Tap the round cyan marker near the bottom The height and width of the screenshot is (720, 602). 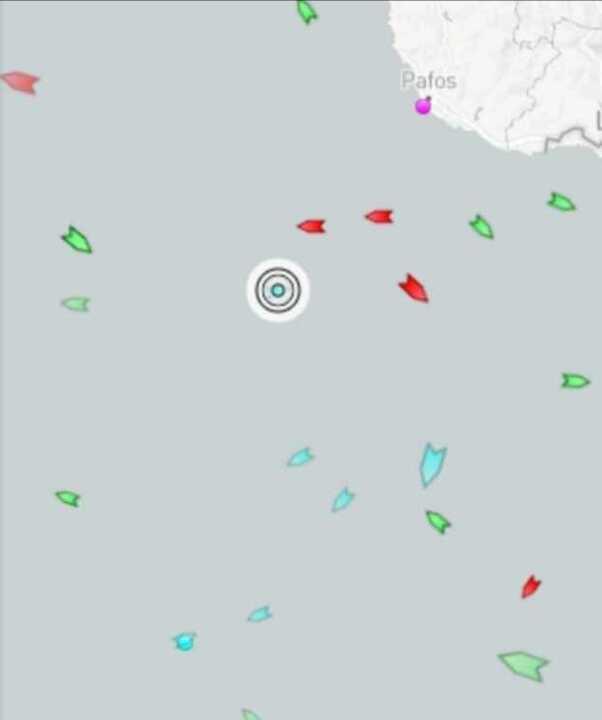pyautogui.click(x=184, y=642)
